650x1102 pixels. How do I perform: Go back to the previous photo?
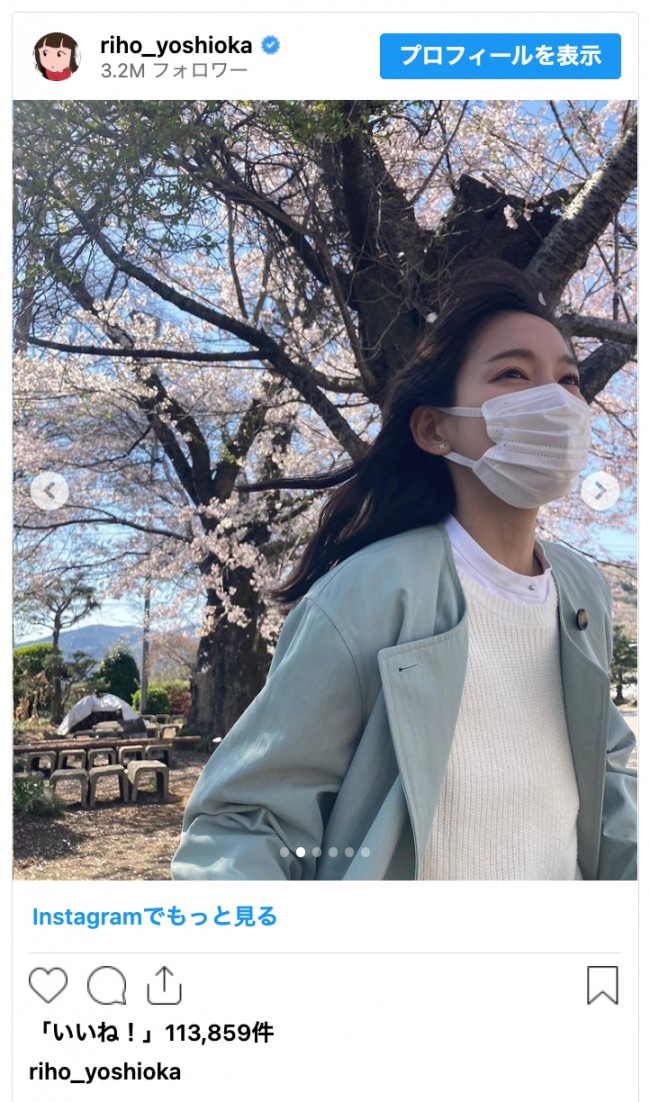click(49, 491)
